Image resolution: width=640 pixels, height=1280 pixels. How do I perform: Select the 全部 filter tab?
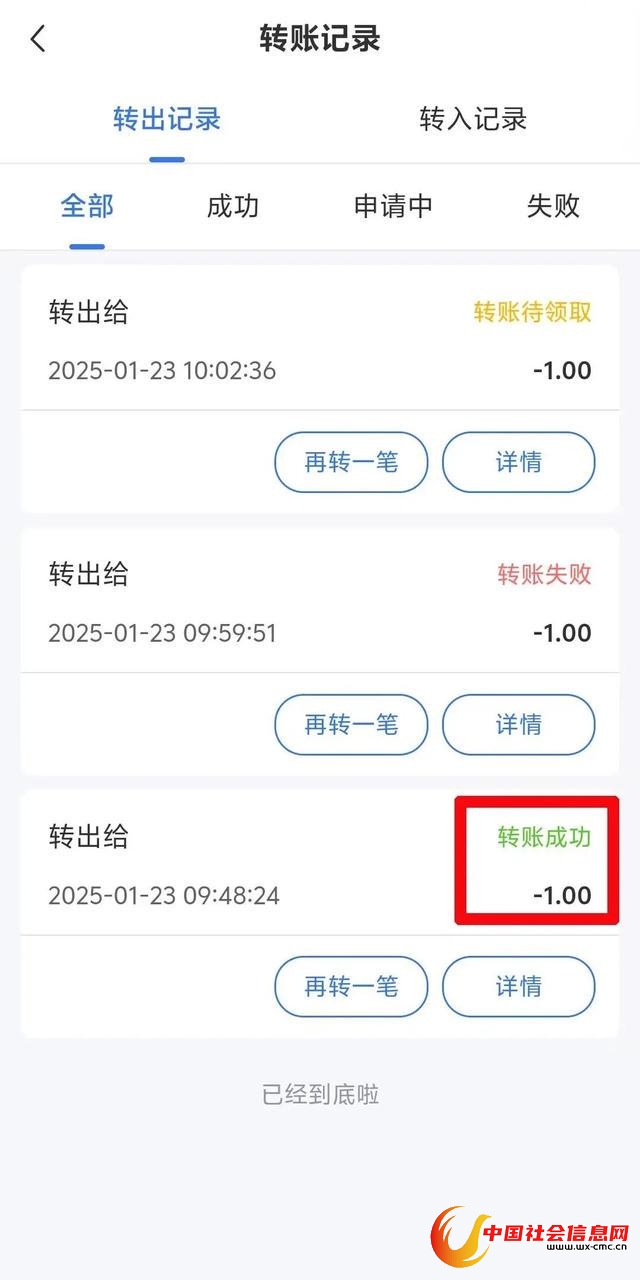coord(87,207)
